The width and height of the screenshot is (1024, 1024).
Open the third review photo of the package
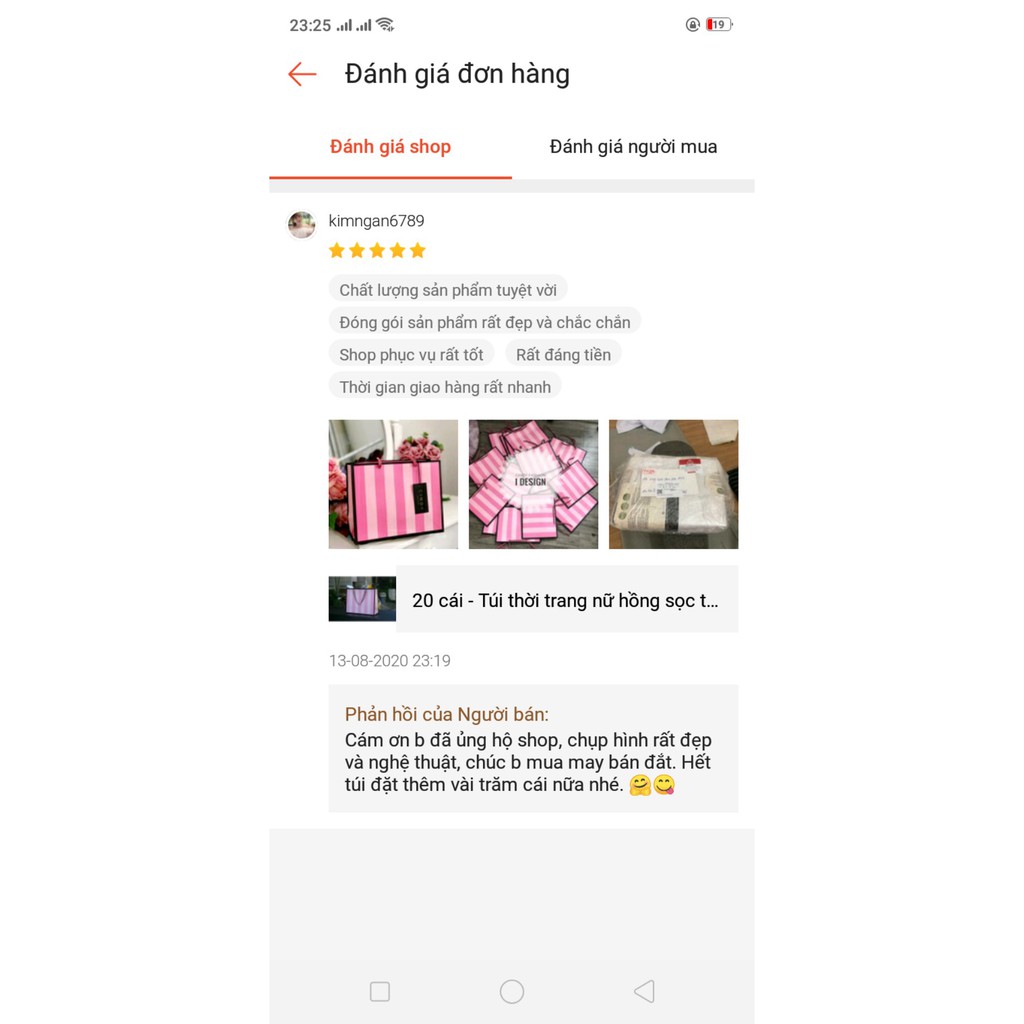[673, 484]
